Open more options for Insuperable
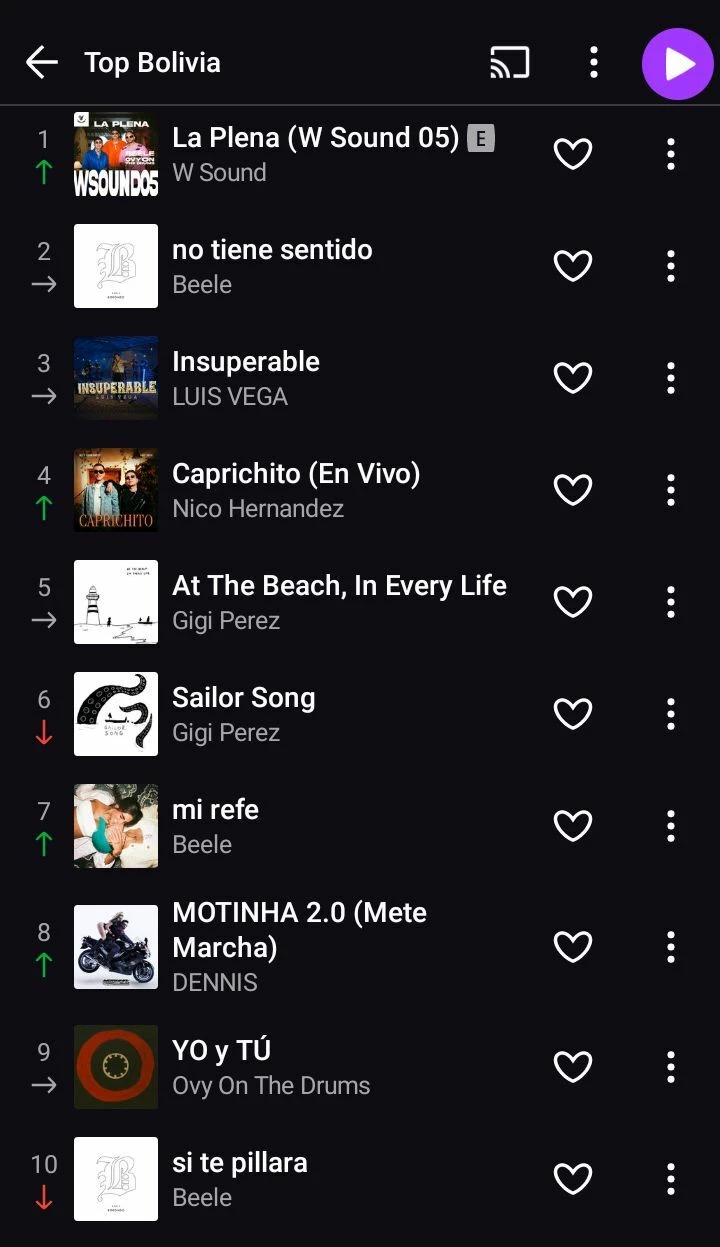Viewport: 720px width, 1247px height. [670, 378]
